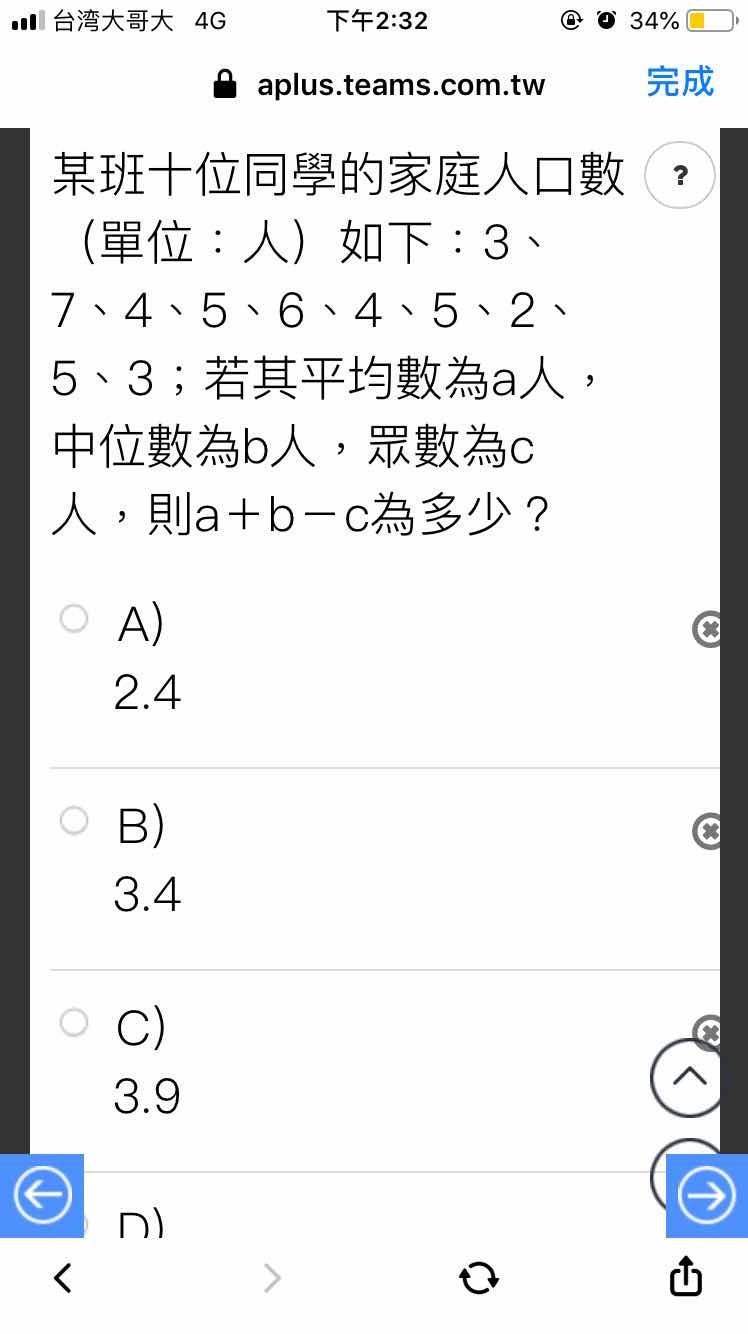Tap 完成 to close the browser view
748x1334 pixels.
point(680,82)
